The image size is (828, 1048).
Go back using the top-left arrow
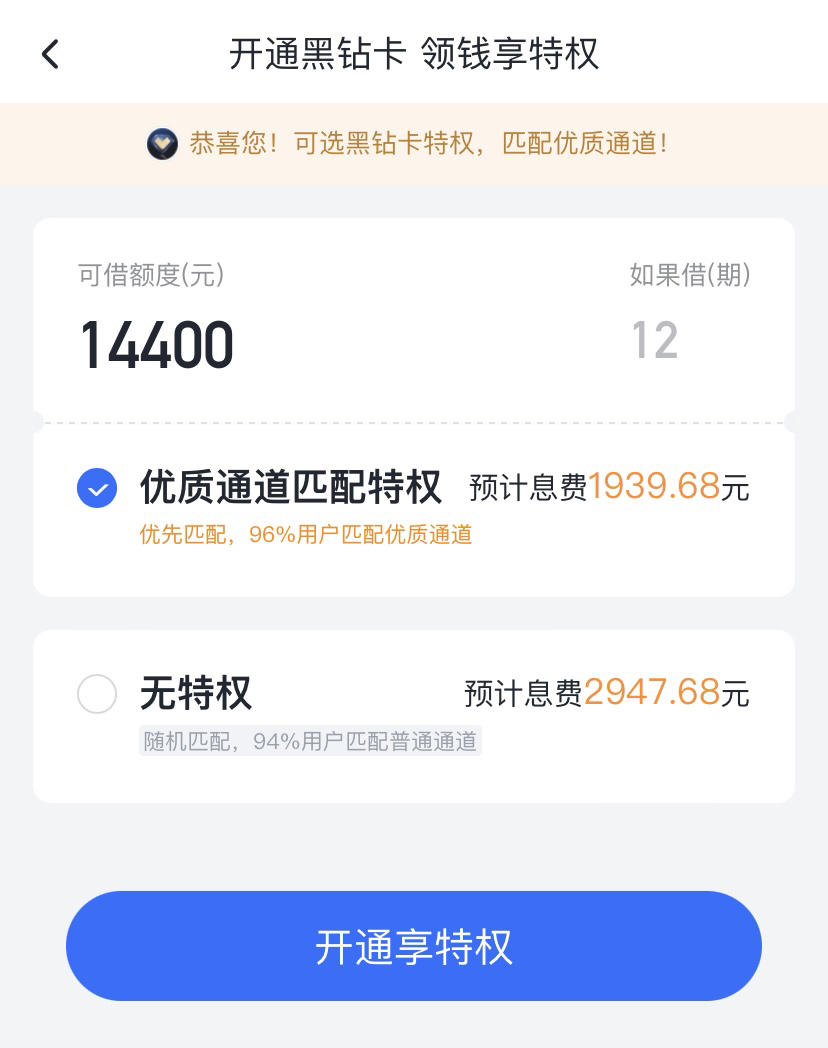[x=50, y=54]
